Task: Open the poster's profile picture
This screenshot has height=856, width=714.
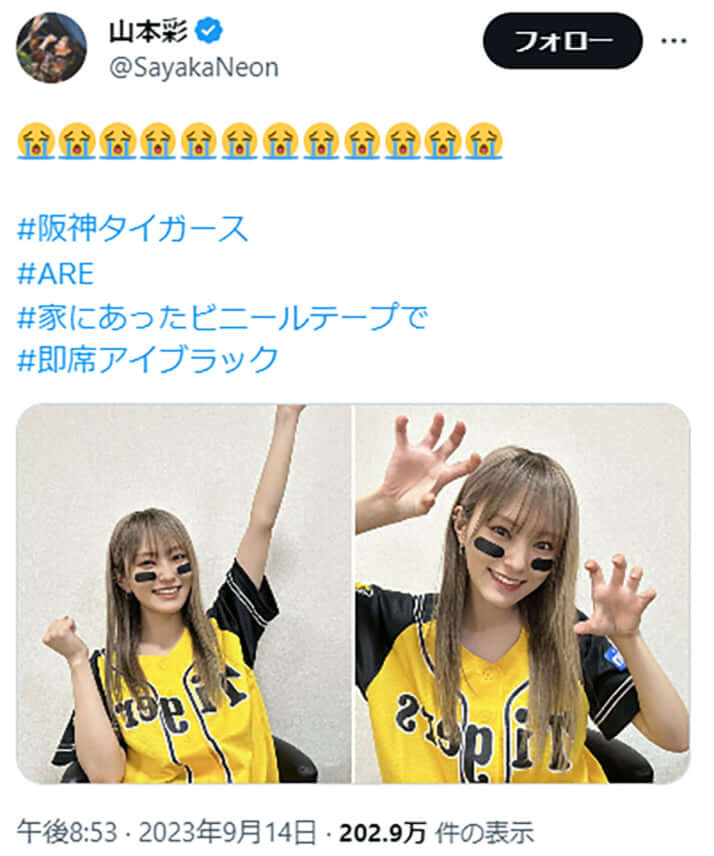Action: tap(51, 47)
